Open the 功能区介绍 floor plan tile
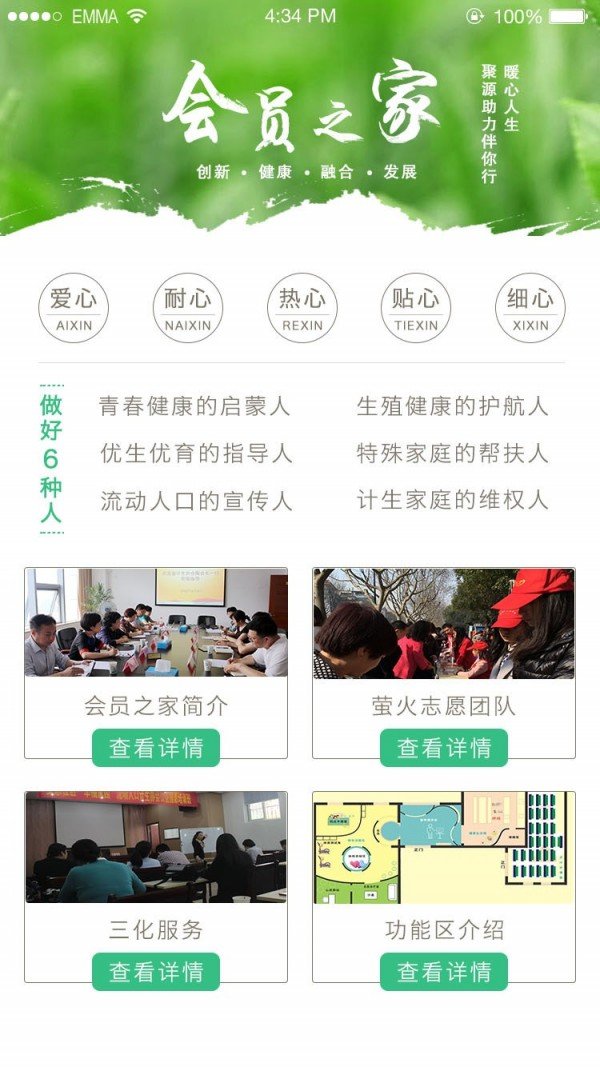 pyautogui.click(x=444, y=847)
